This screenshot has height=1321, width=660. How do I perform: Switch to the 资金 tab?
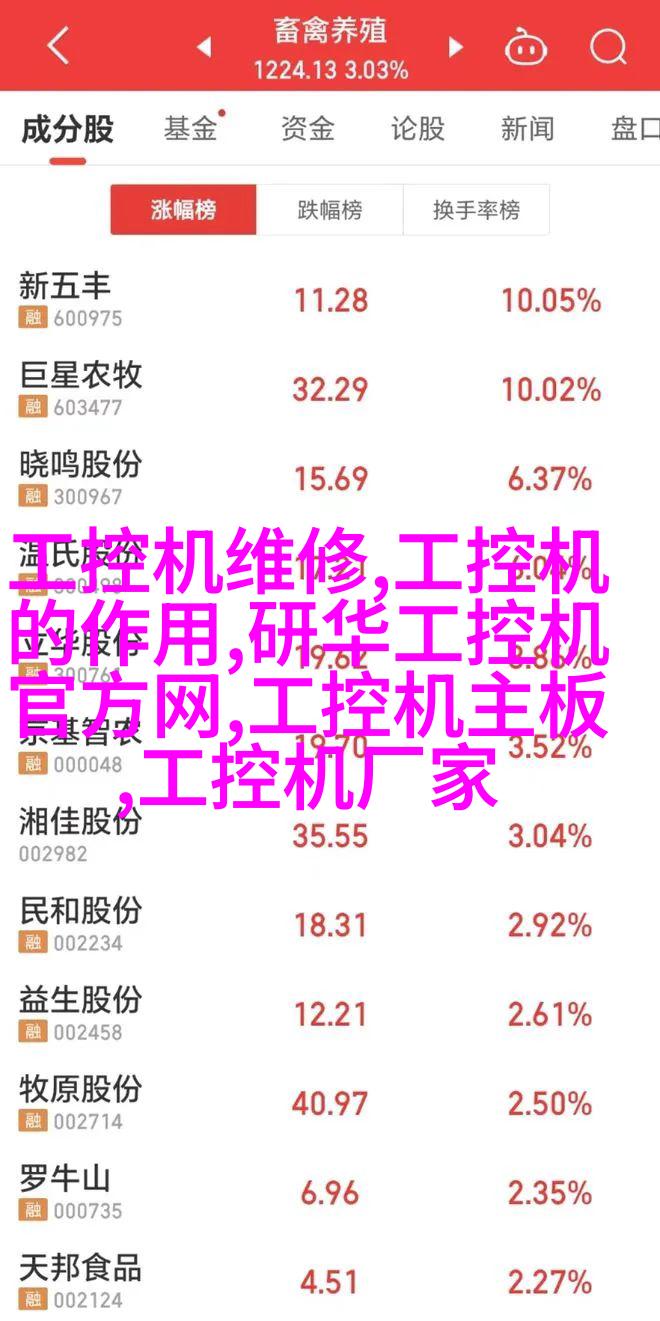pos(307,129)
